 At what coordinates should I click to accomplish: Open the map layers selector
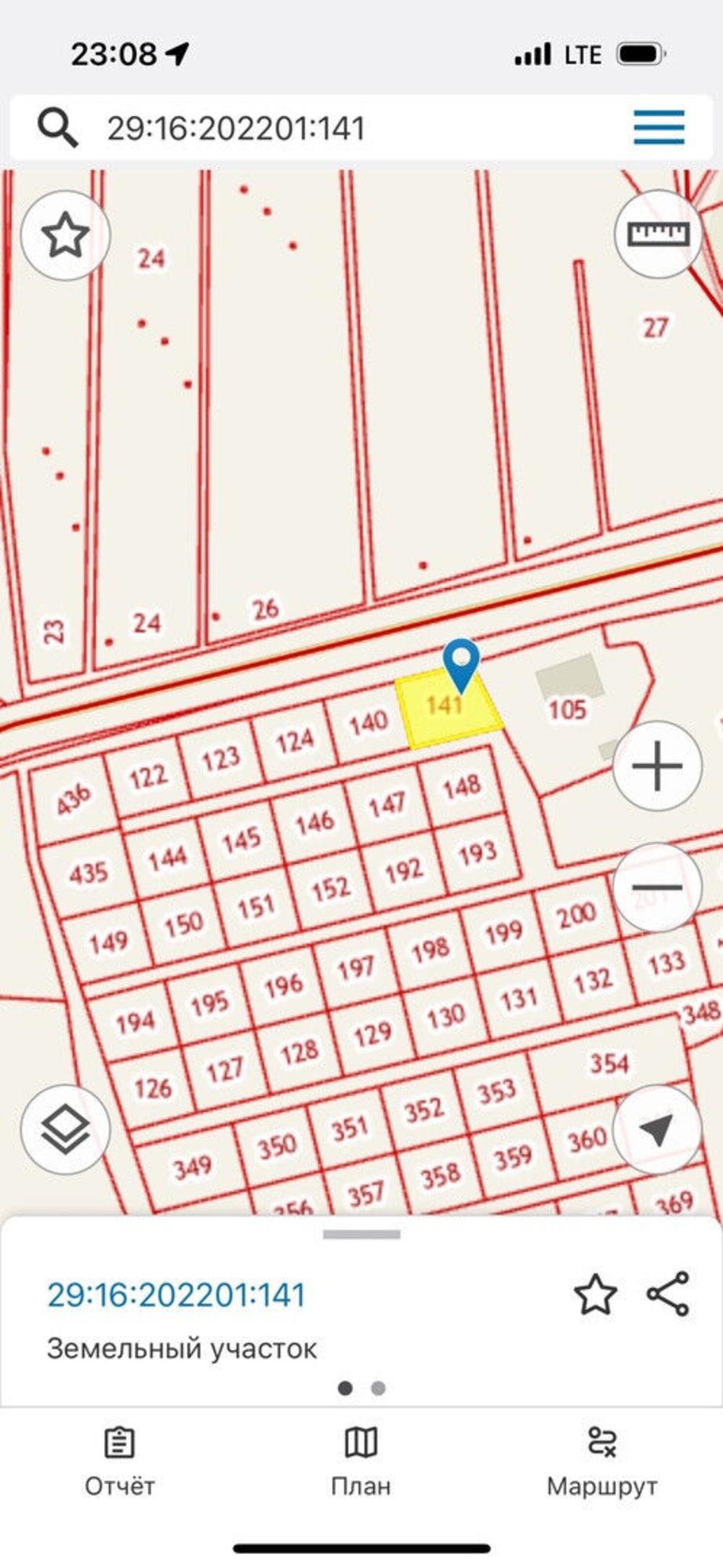click(65, 1129)
